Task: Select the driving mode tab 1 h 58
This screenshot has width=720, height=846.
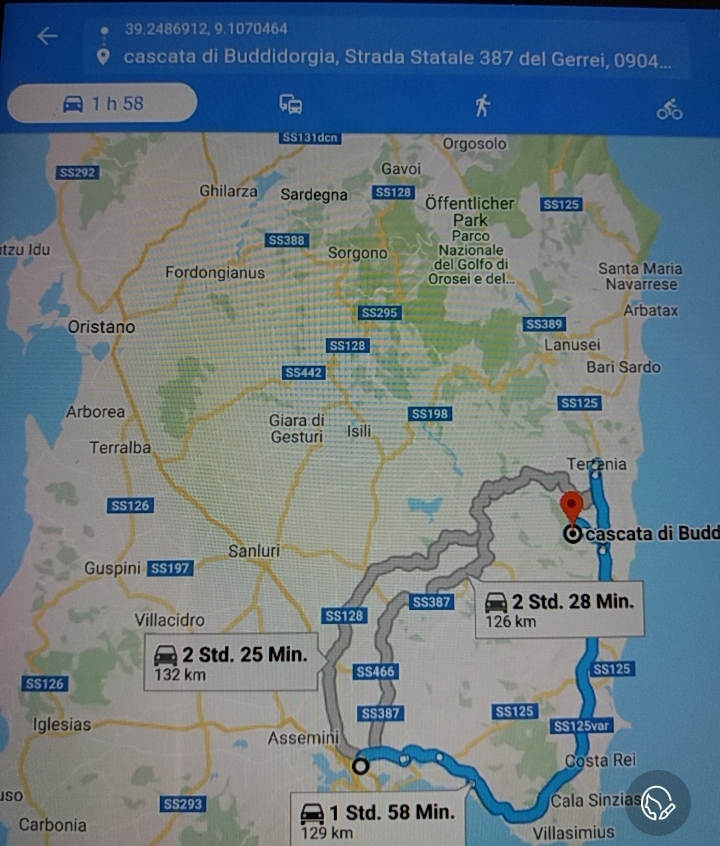Action: coord(102,103)
